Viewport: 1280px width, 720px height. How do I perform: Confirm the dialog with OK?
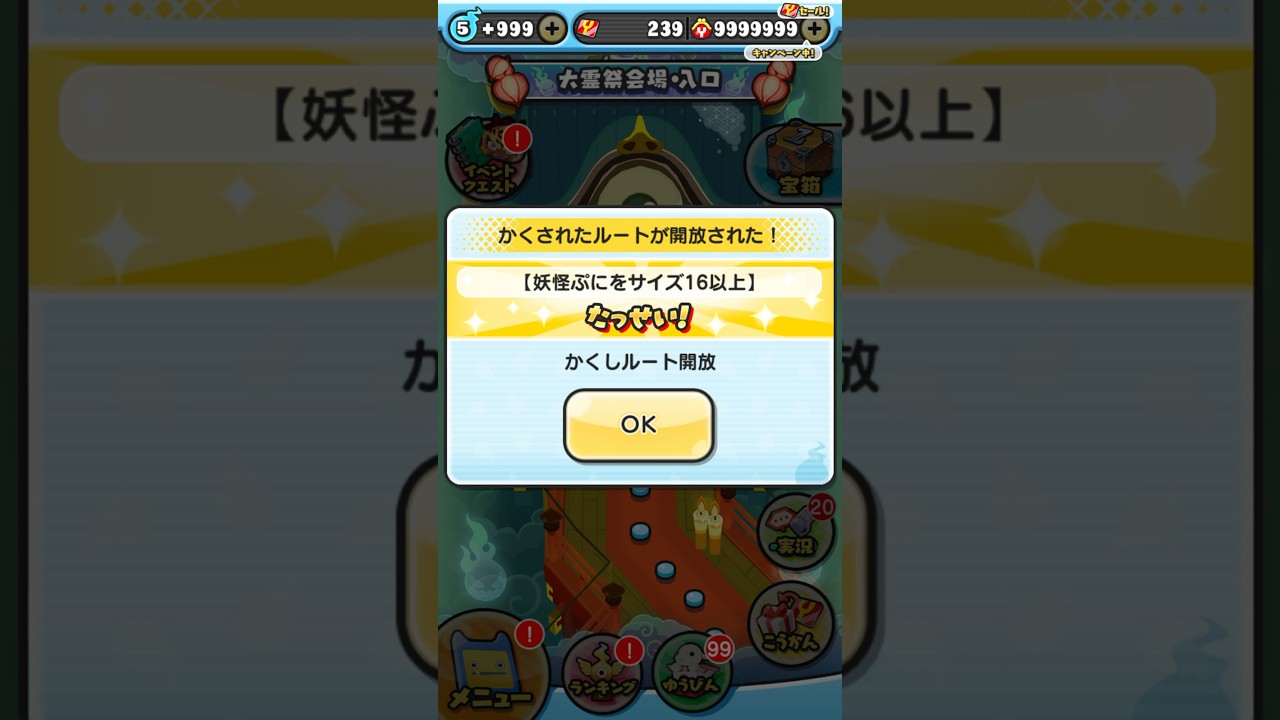638,425
